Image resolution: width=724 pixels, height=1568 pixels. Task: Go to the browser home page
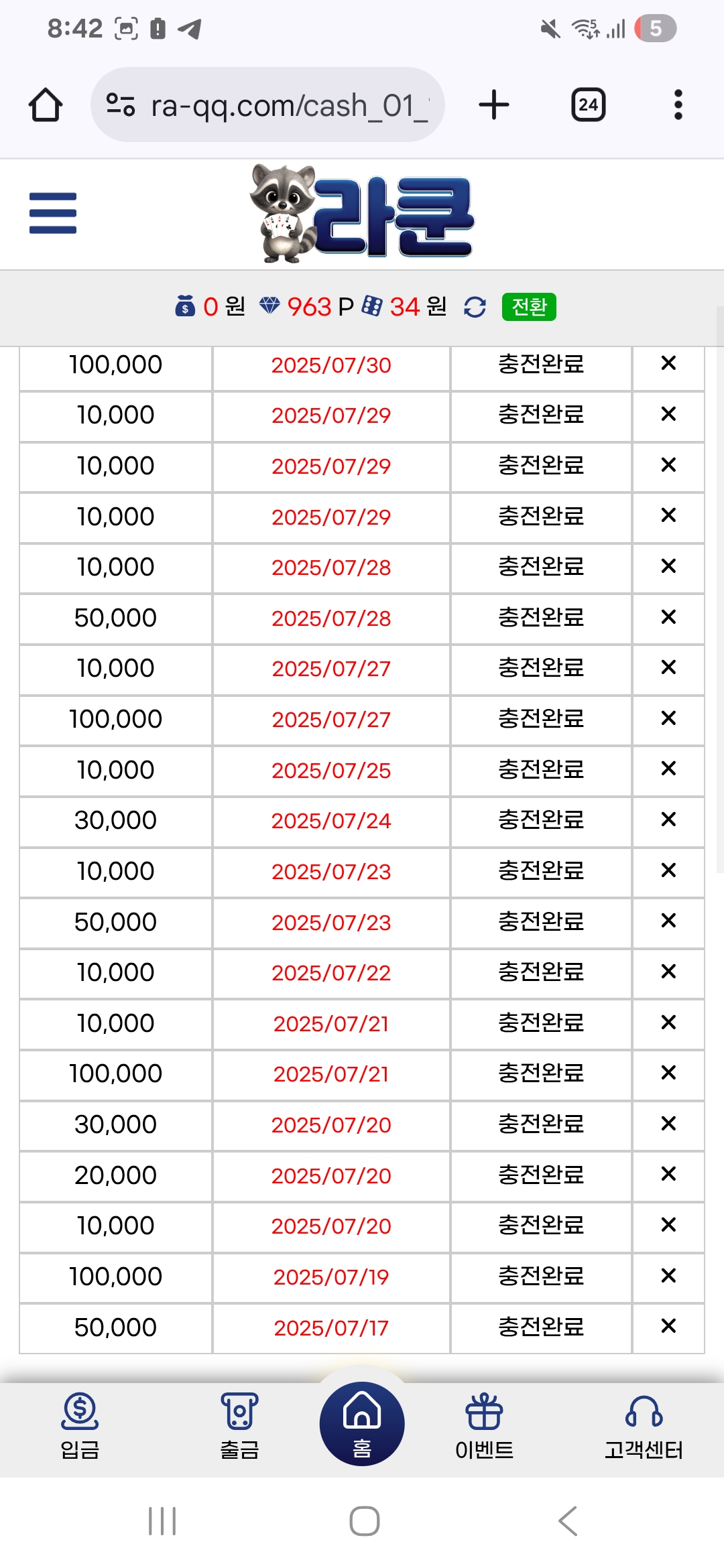point(46,105)
